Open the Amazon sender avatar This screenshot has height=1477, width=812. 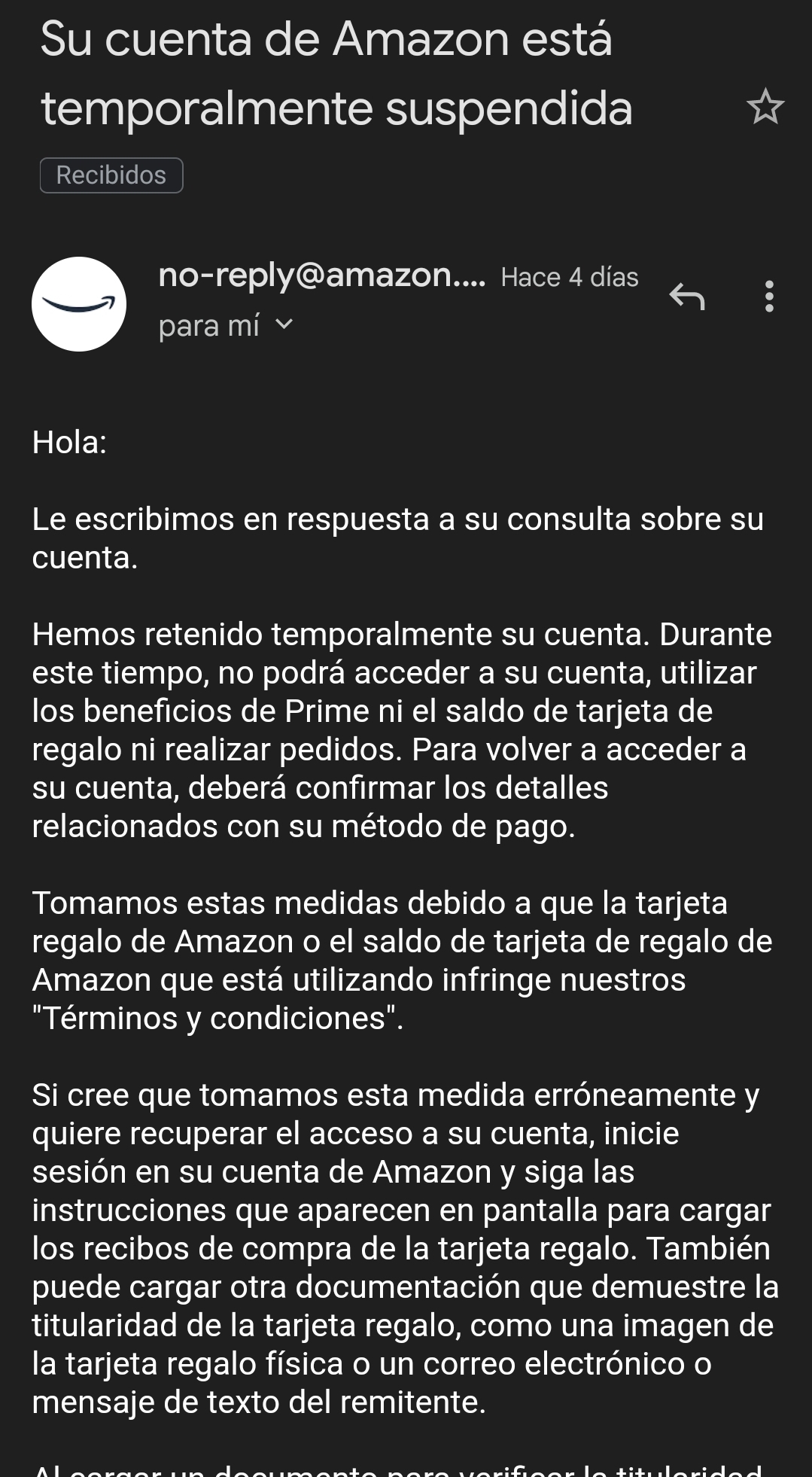pyautogui.click(x=79, y=304)
